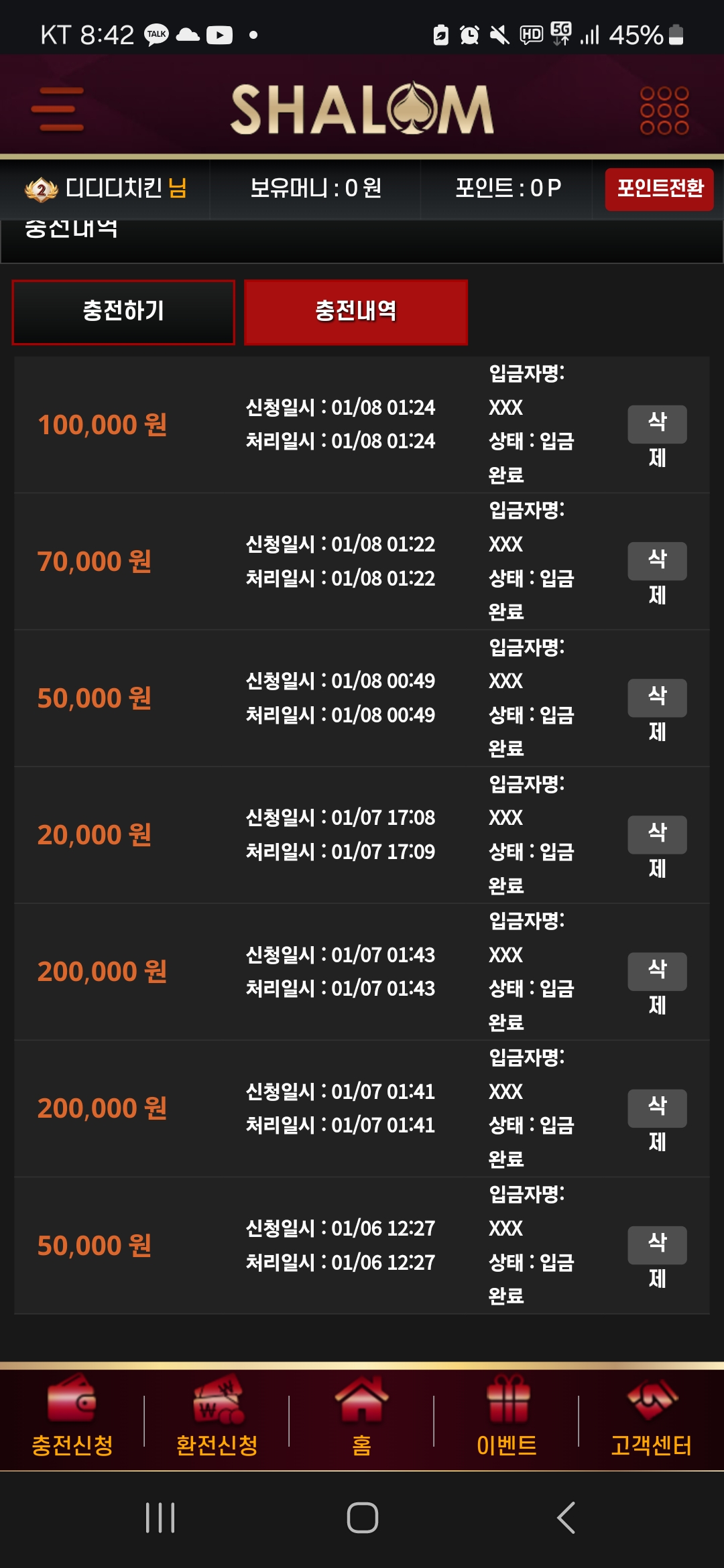Tap the 포인트전환 button
724x1568 pixels.
point(659,189)
